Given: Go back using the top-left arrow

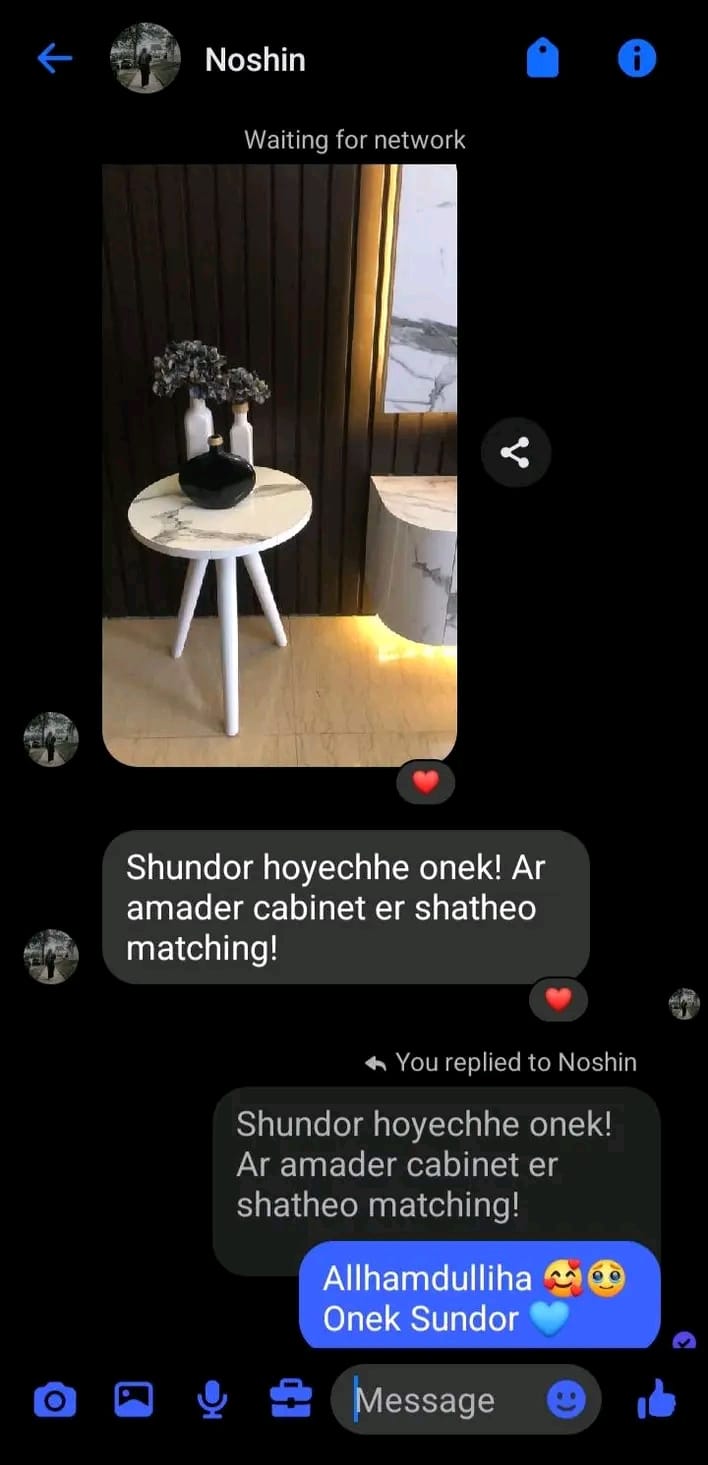Looking at the screenshot, I should (x=54, y=59).
